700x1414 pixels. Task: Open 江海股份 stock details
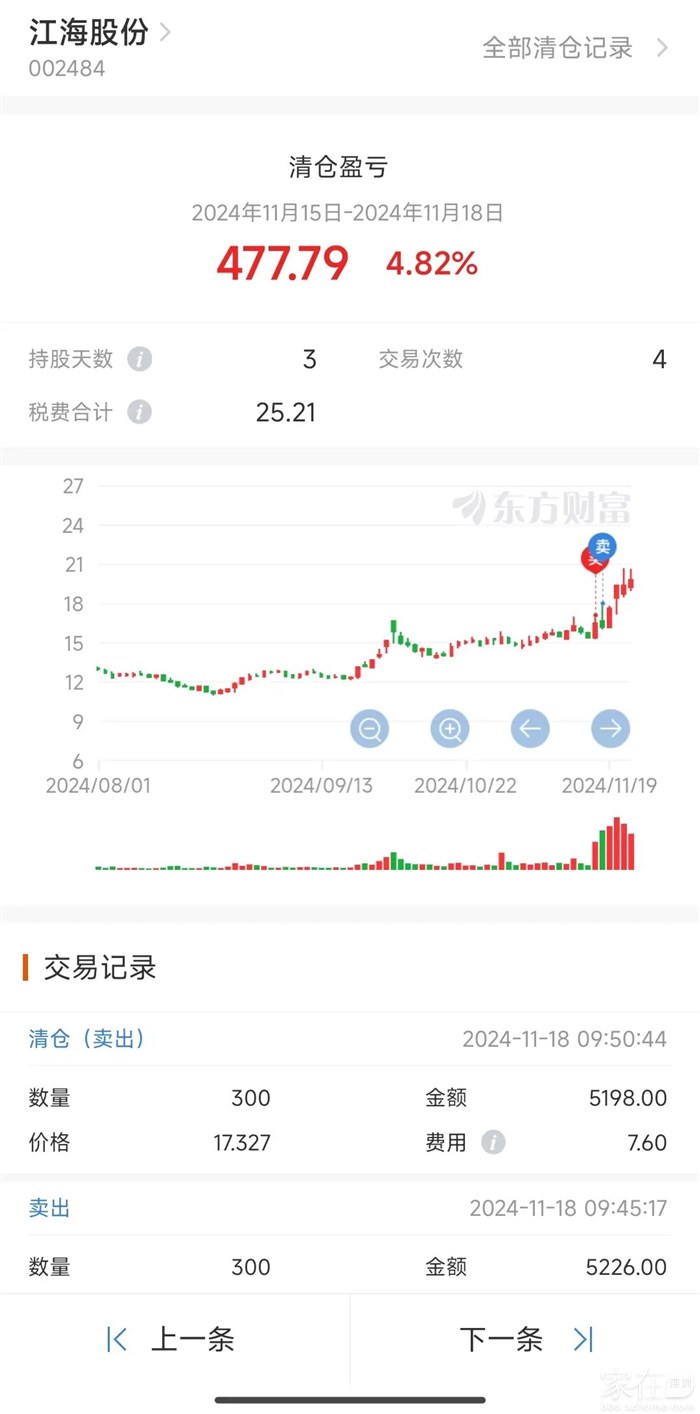100,33
